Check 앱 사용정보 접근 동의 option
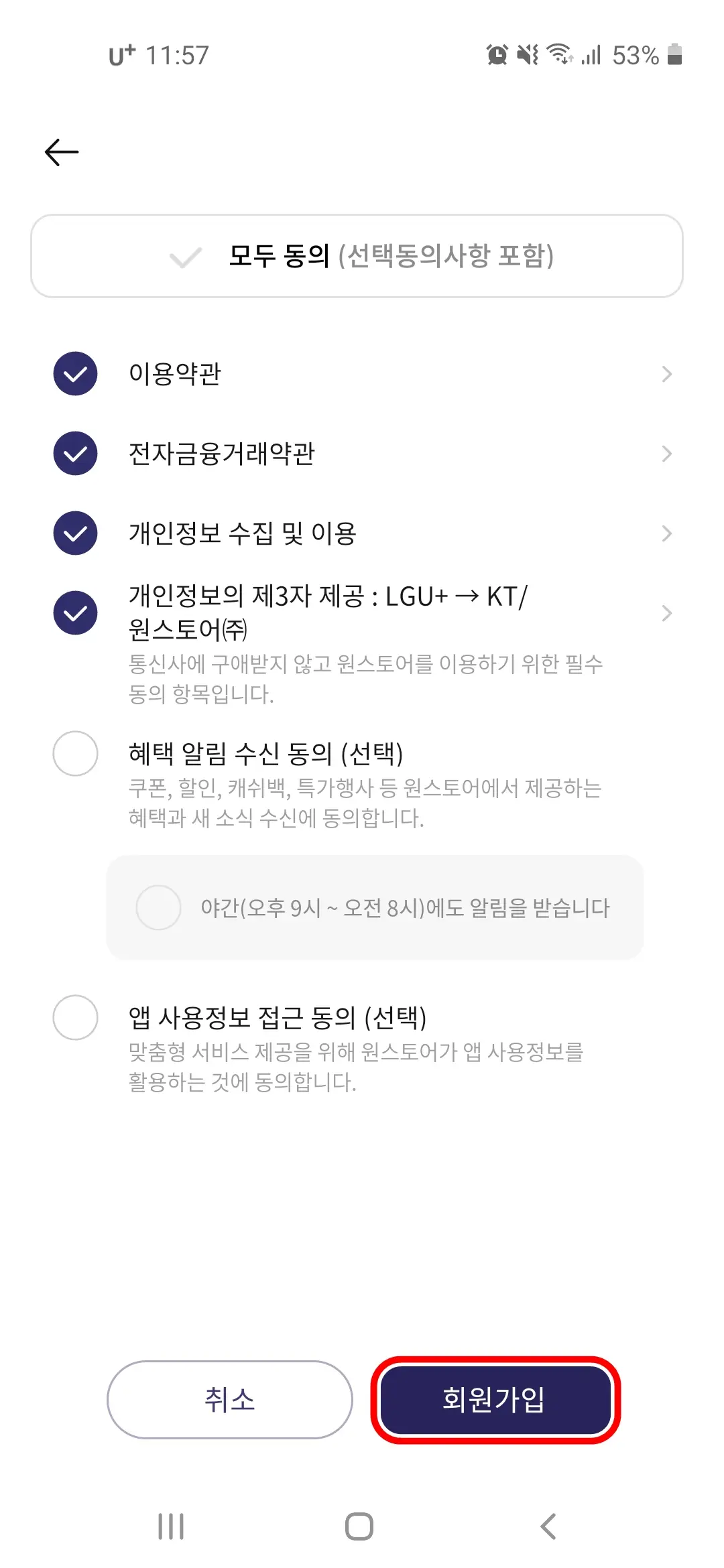 click(75, 1016)
